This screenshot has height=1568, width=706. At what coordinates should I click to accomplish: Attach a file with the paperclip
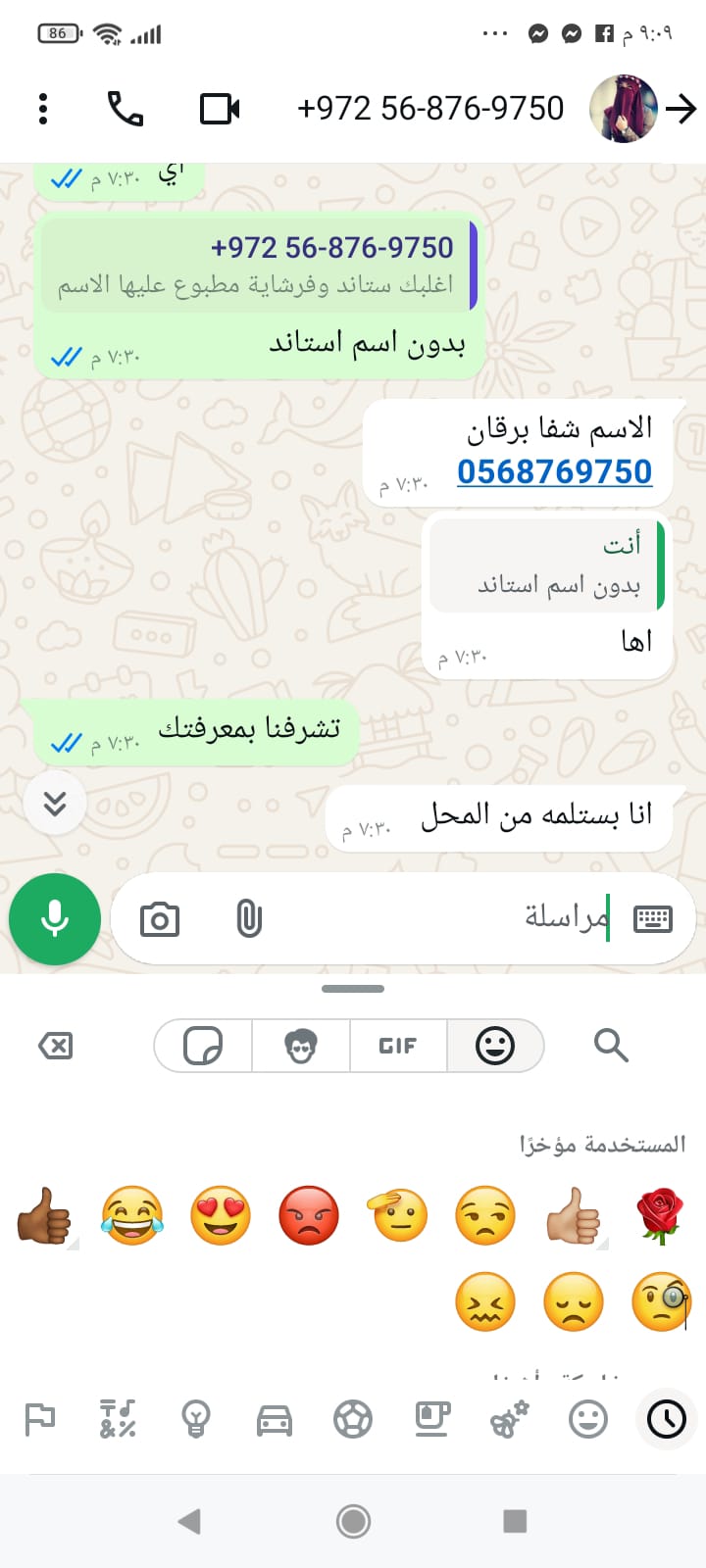[x=249, y=919]
